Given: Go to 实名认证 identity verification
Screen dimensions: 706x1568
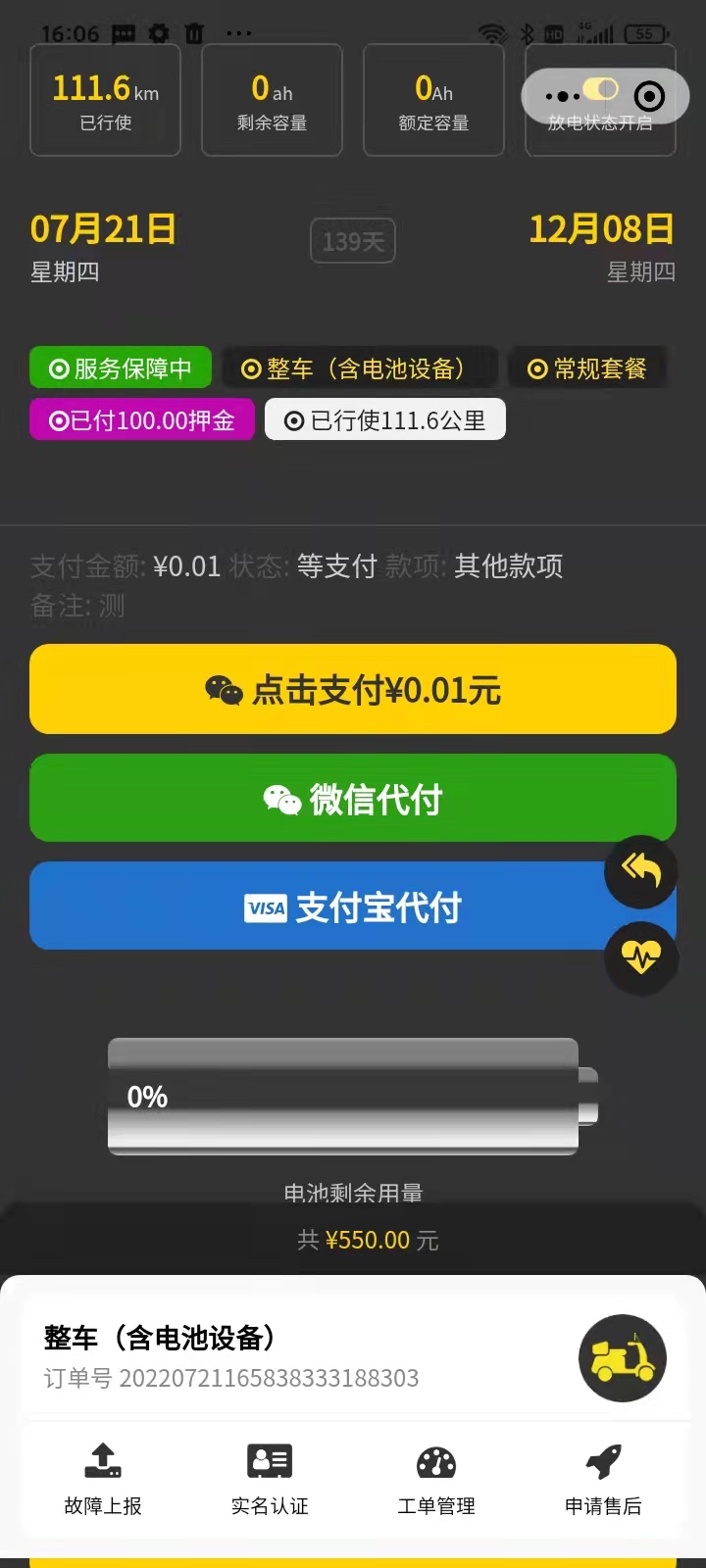Looking at the screenshot, I should coord(270,1478).
